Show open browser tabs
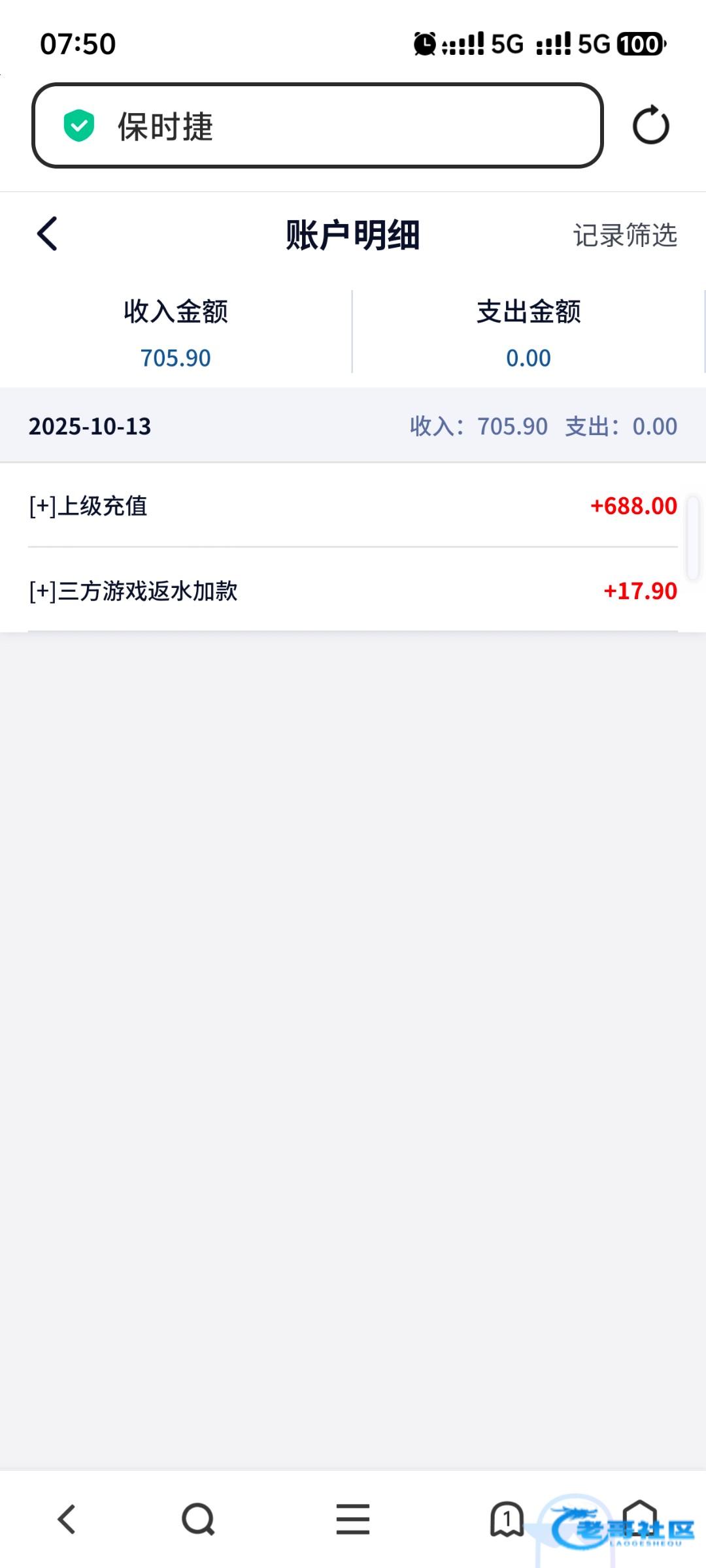The image size is (706, 1568). pyautogui.click(x=507, y=1518)
